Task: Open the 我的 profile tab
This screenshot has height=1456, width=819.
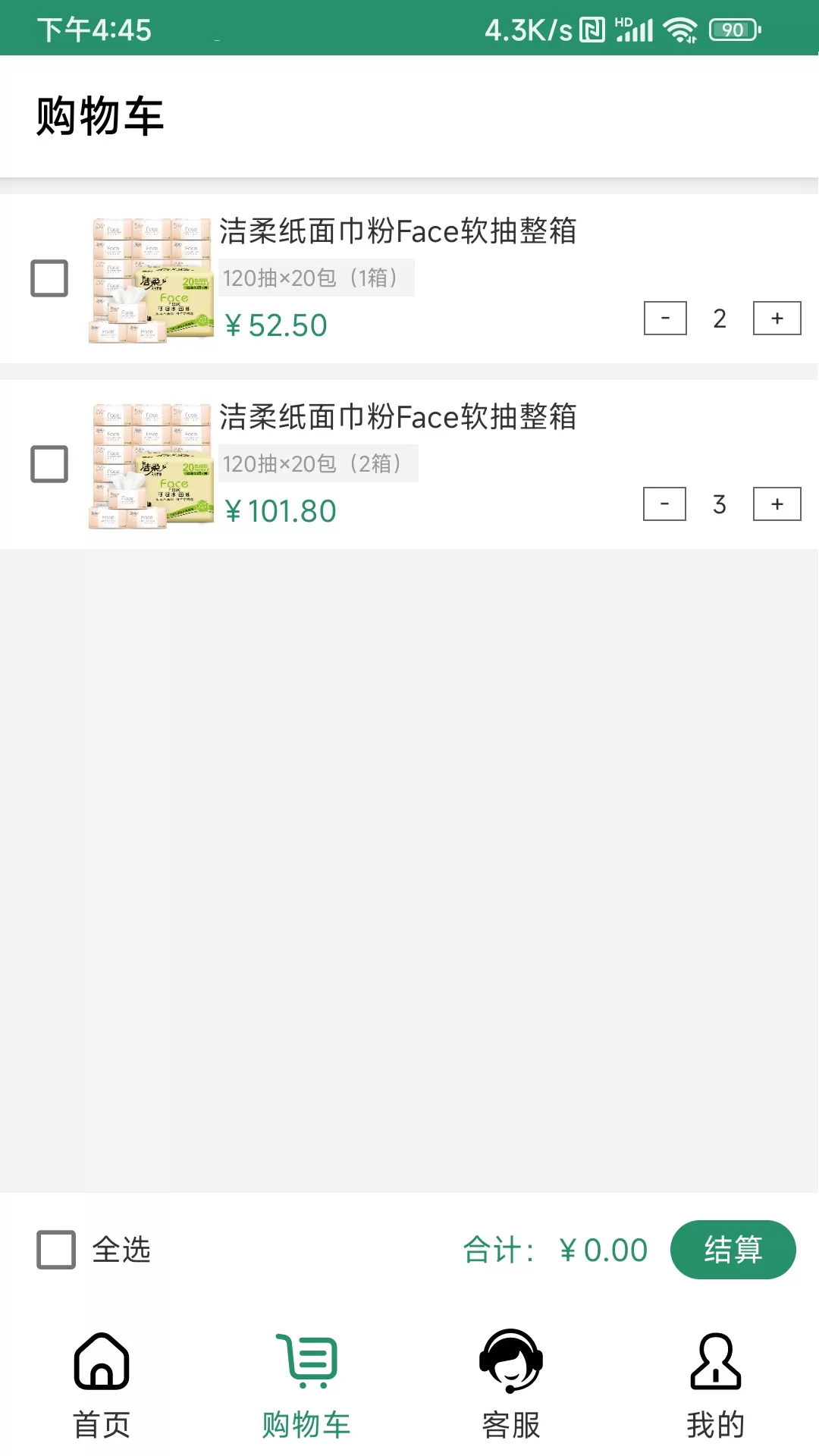Action: click(716, 1385)
